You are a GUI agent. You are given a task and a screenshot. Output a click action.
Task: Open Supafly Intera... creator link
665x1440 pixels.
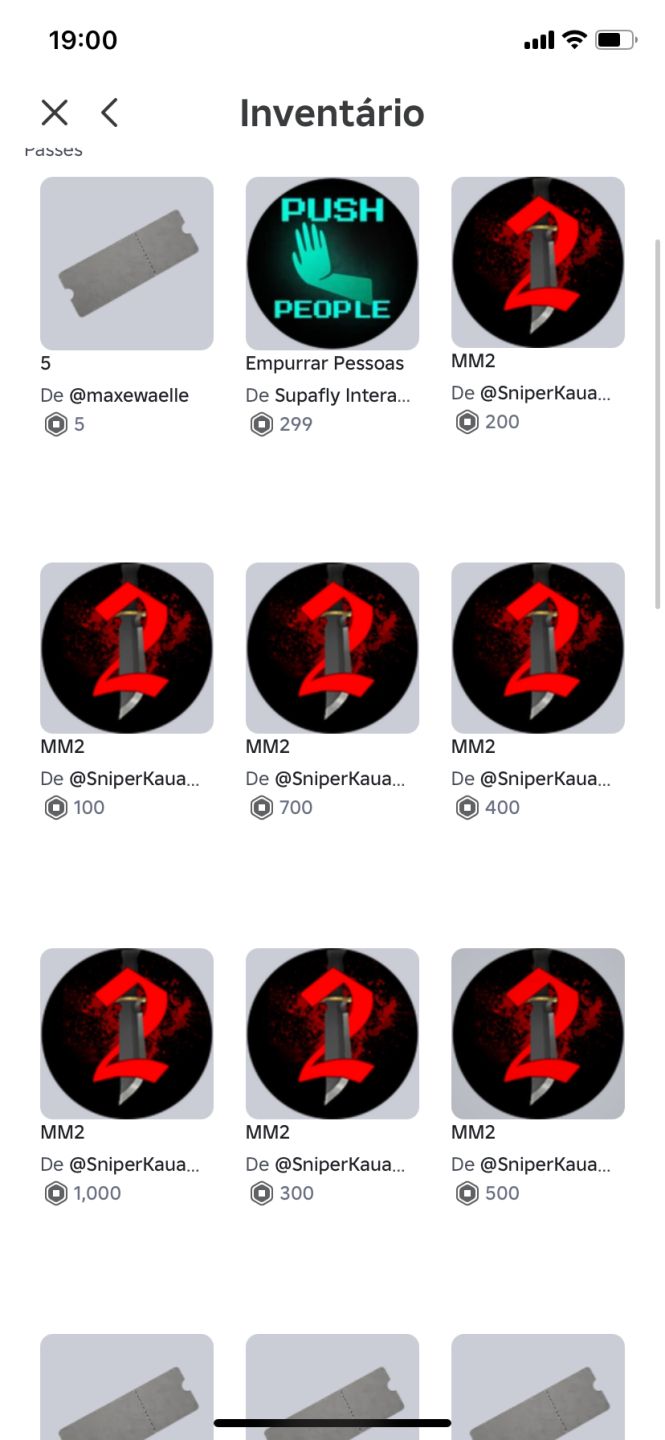343,395
